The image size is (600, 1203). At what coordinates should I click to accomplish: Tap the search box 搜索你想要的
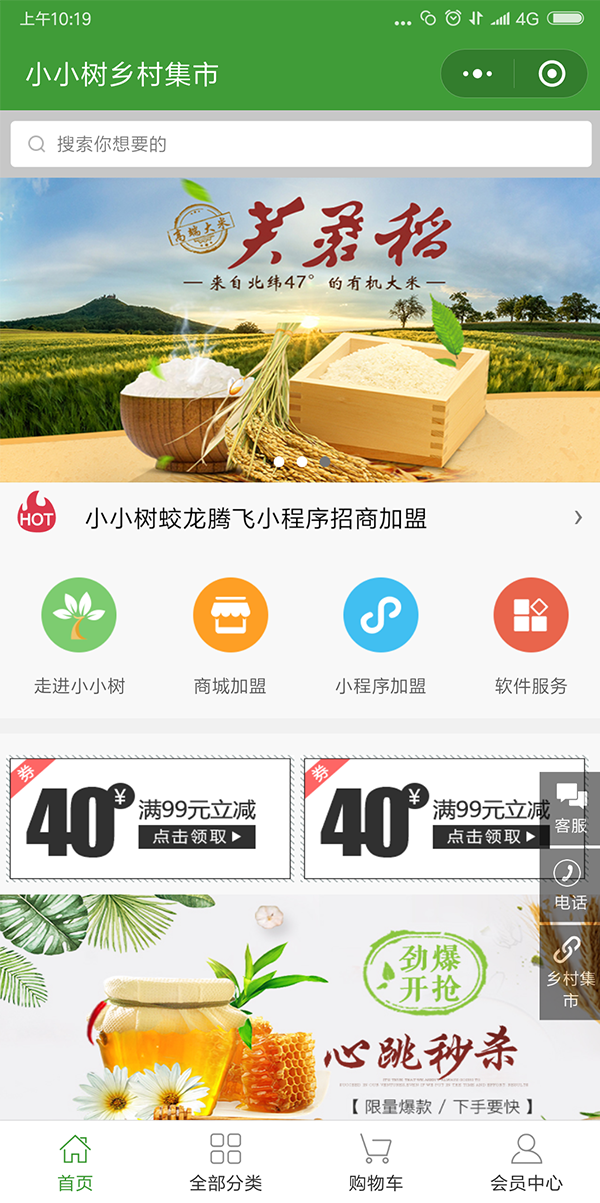[300, 144]
